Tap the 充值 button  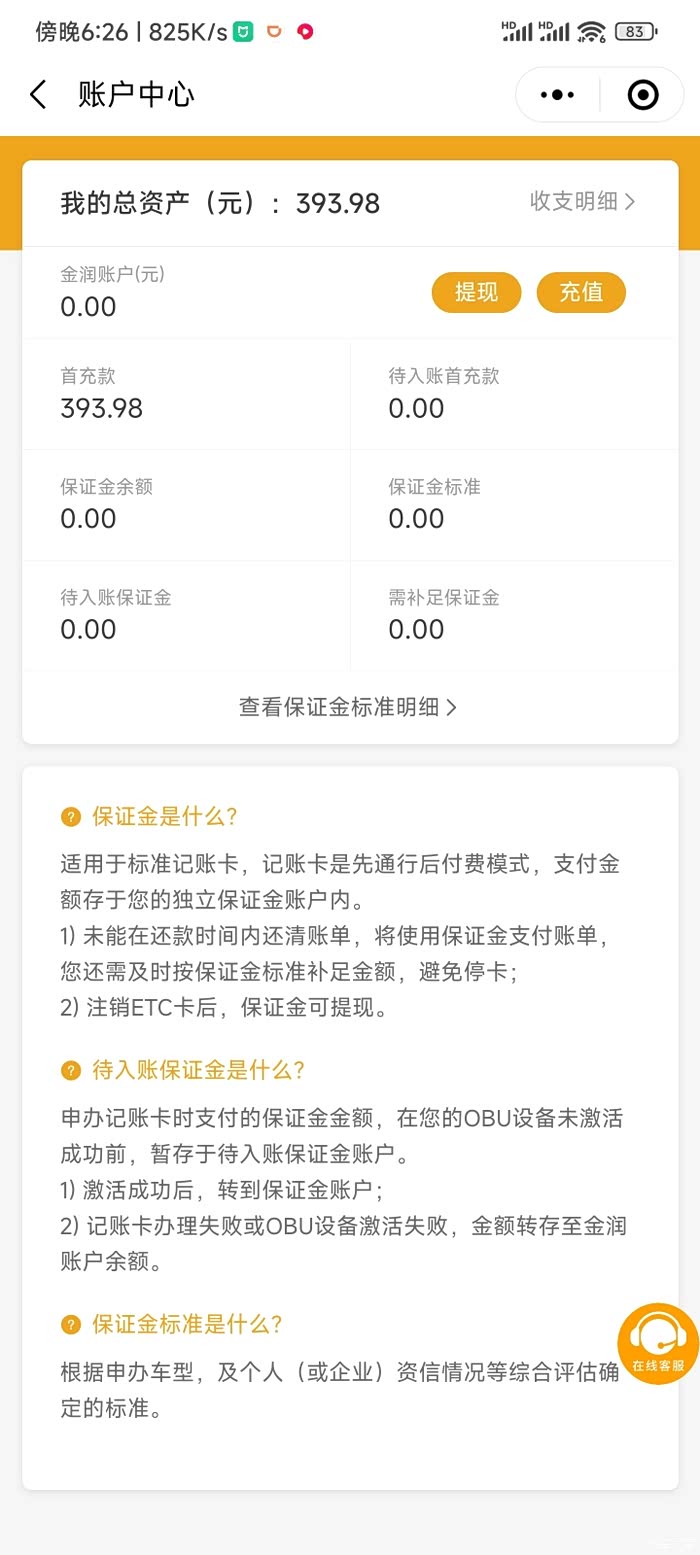pyautogui.click(x=581, y=292)
